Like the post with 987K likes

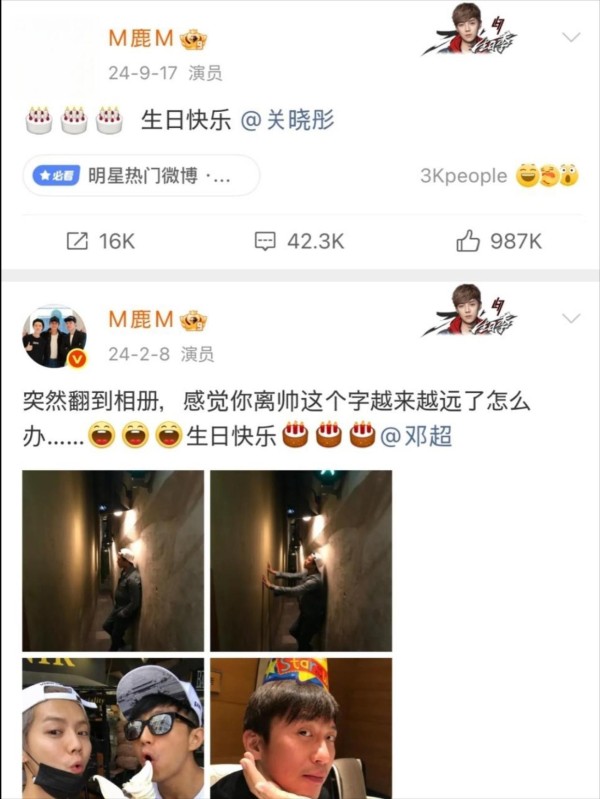coord(498,241)
